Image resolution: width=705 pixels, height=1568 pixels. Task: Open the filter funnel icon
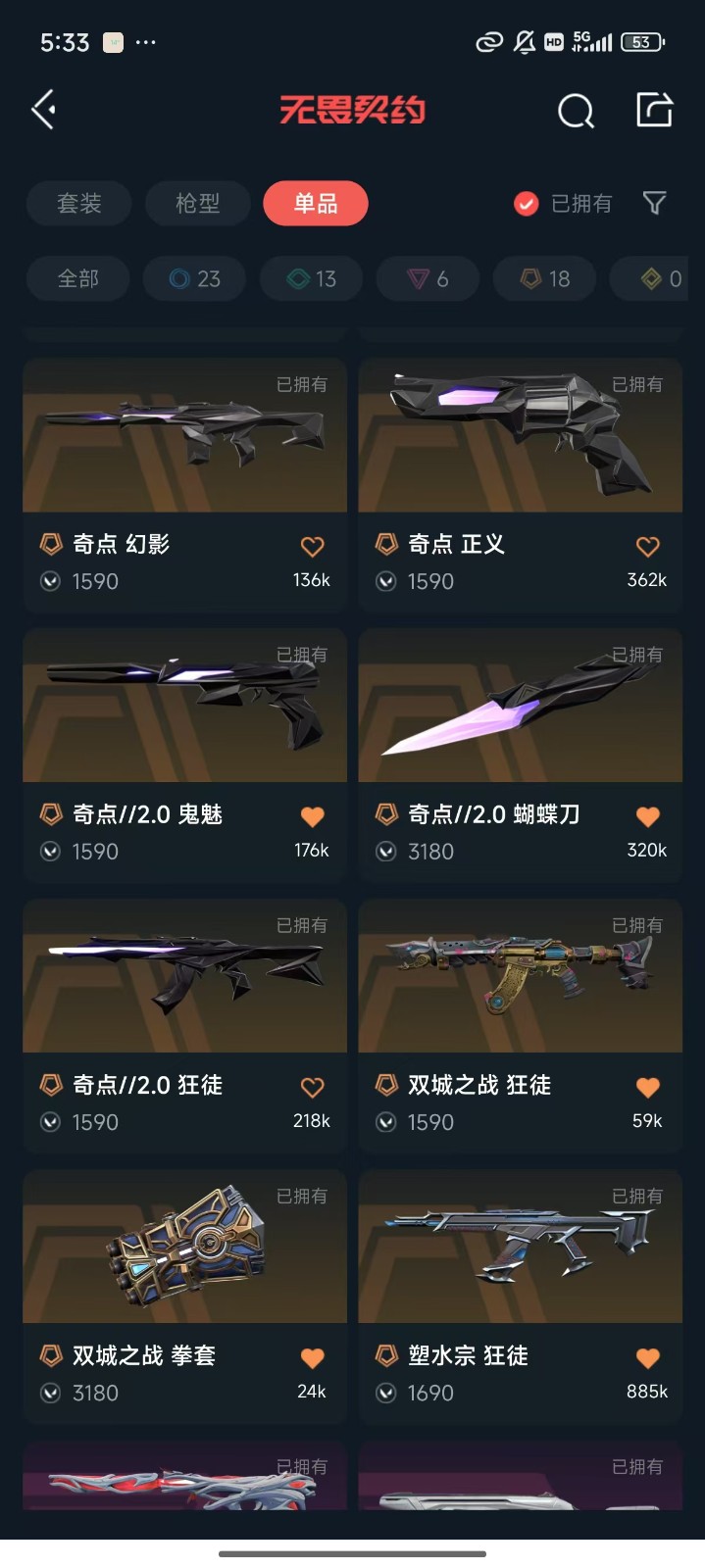click(x=654, y=203)
